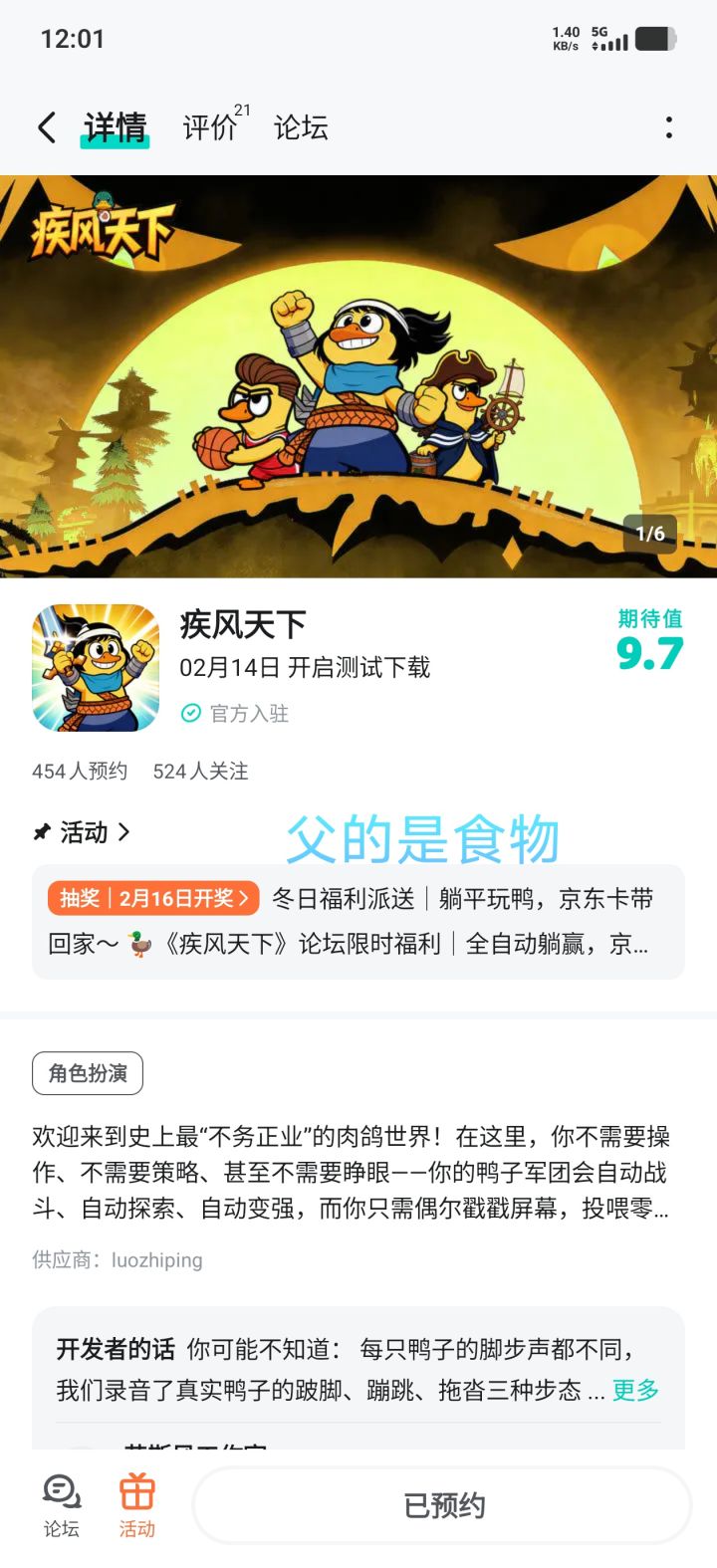Tap the 角色扮演 genre tag
Screen dimensions: 717x1568
pyautogui.click(x=87, y=1073)
